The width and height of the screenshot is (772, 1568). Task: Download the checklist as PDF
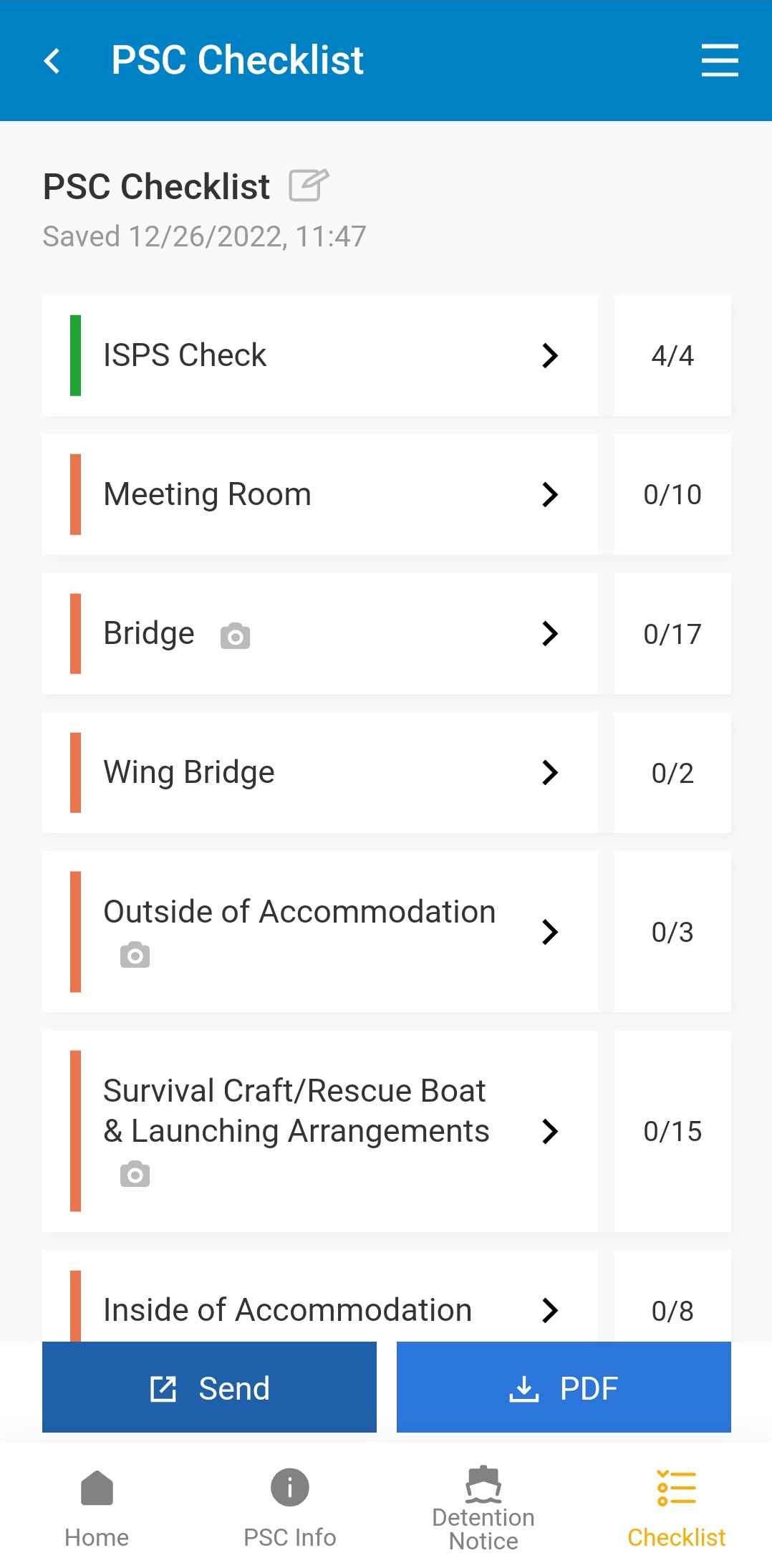point(564,1387)
